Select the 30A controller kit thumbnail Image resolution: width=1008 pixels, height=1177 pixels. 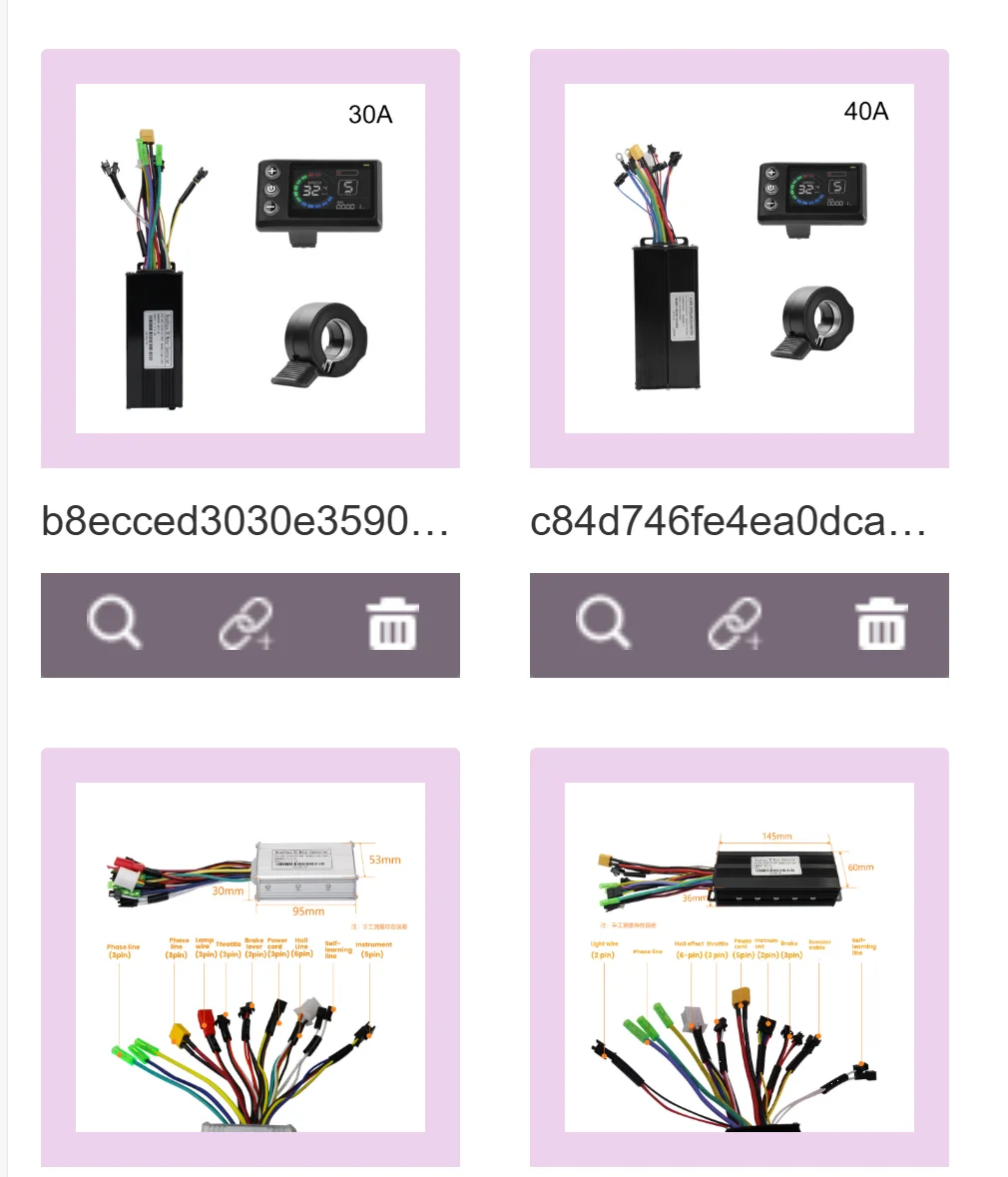point(250,259)
